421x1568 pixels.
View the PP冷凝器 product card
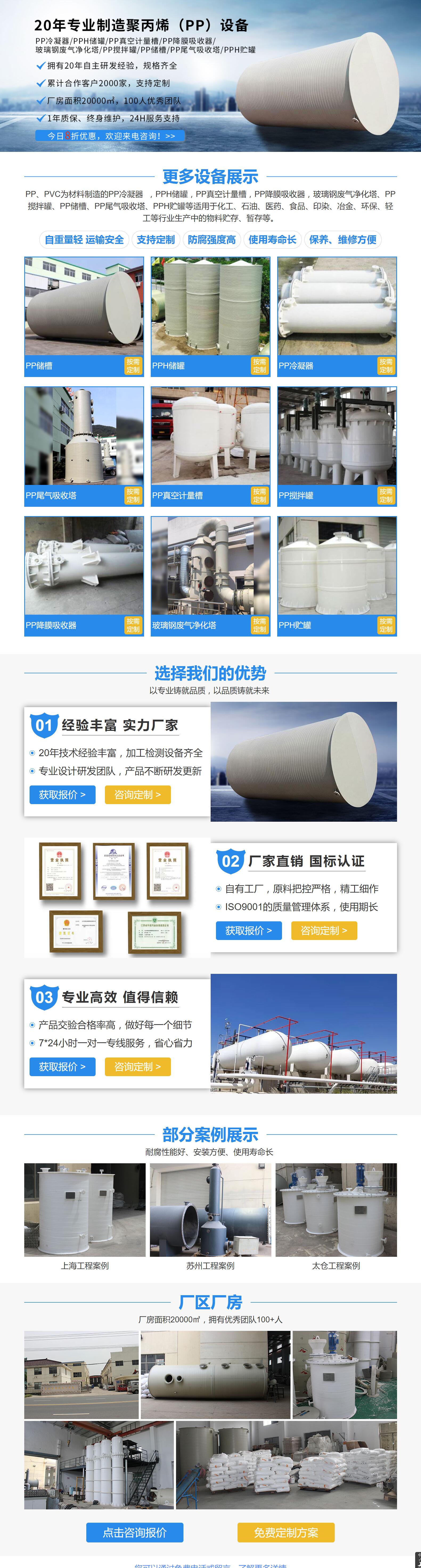337,317
